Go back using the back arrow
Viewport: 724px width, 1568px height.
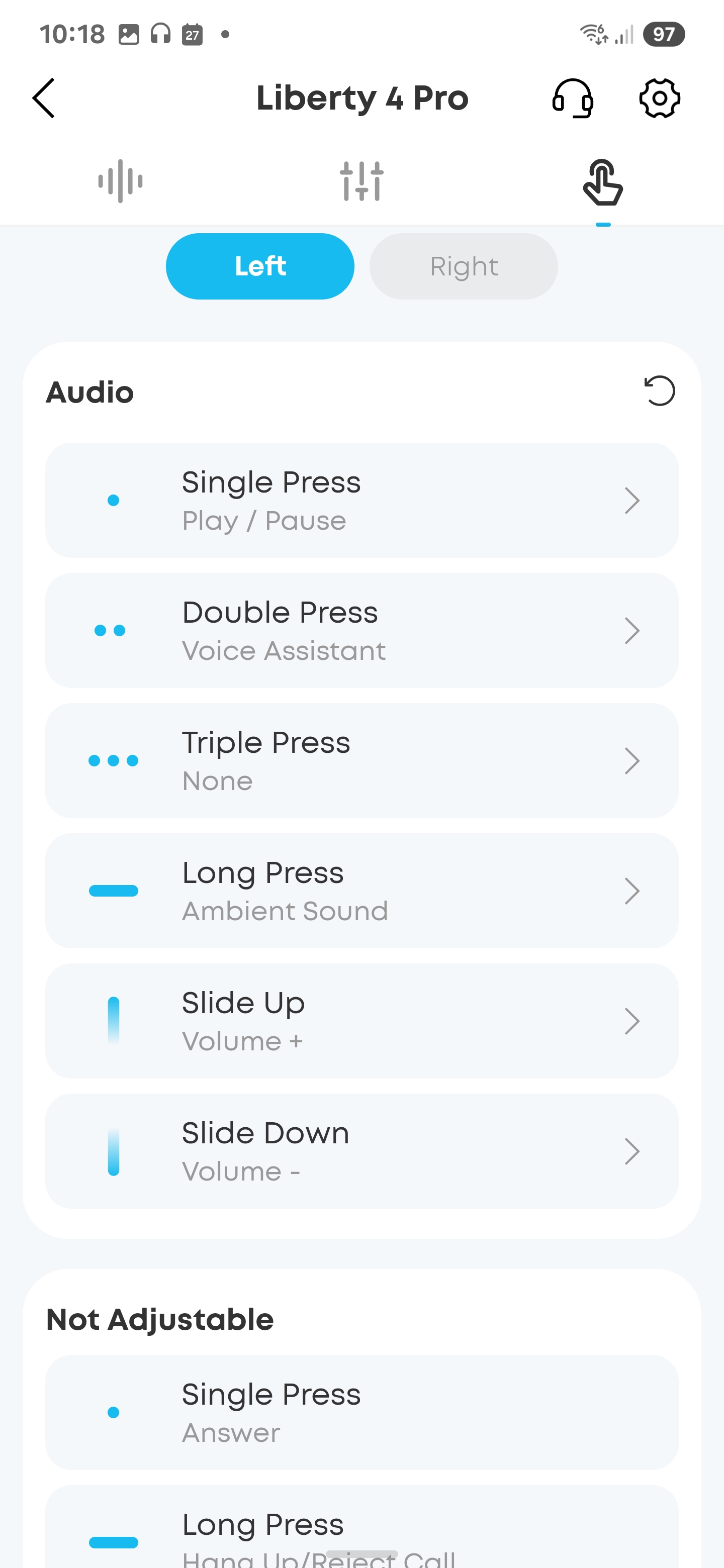[43, 98]
